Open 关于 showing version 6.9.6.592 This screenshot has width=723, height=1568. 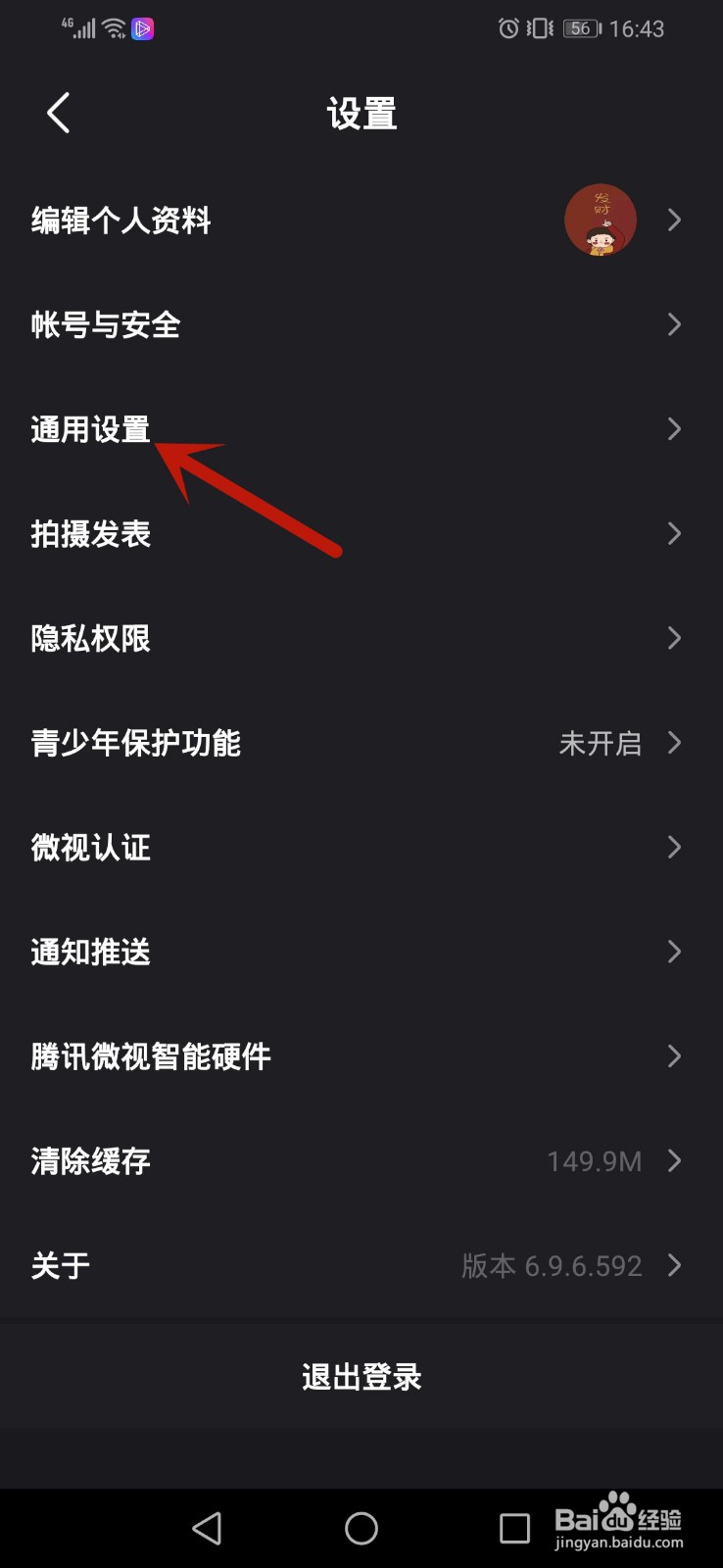point(361,1265)
